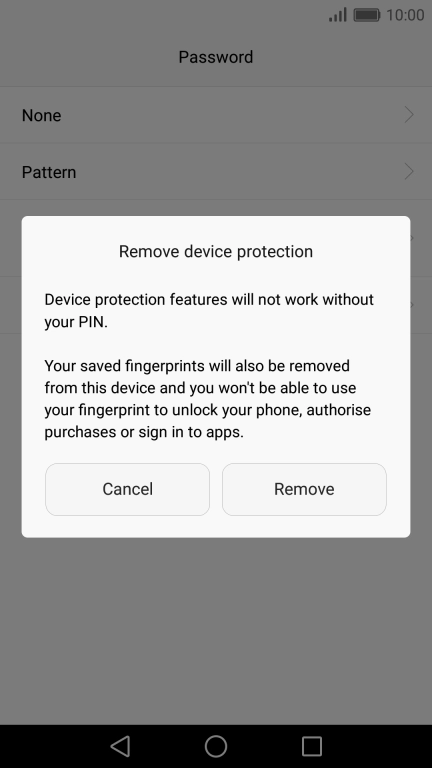
Task: Go back using the navigation bar
Action: (x=120, y=746)
